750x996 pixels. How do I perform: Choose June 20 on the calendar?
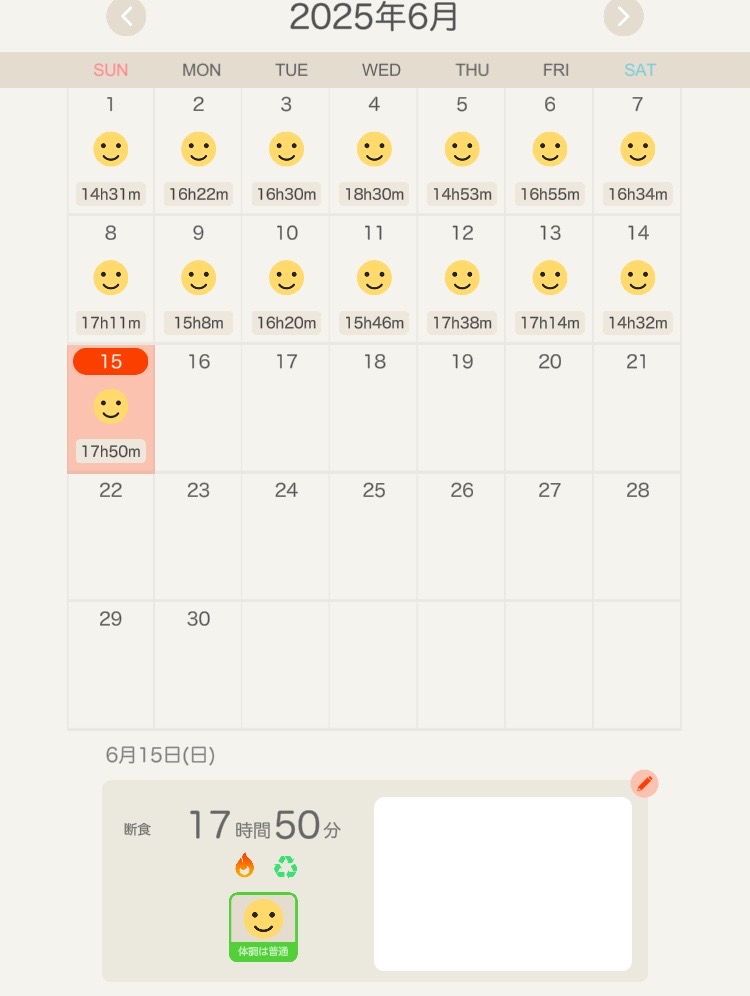[549, 408]
